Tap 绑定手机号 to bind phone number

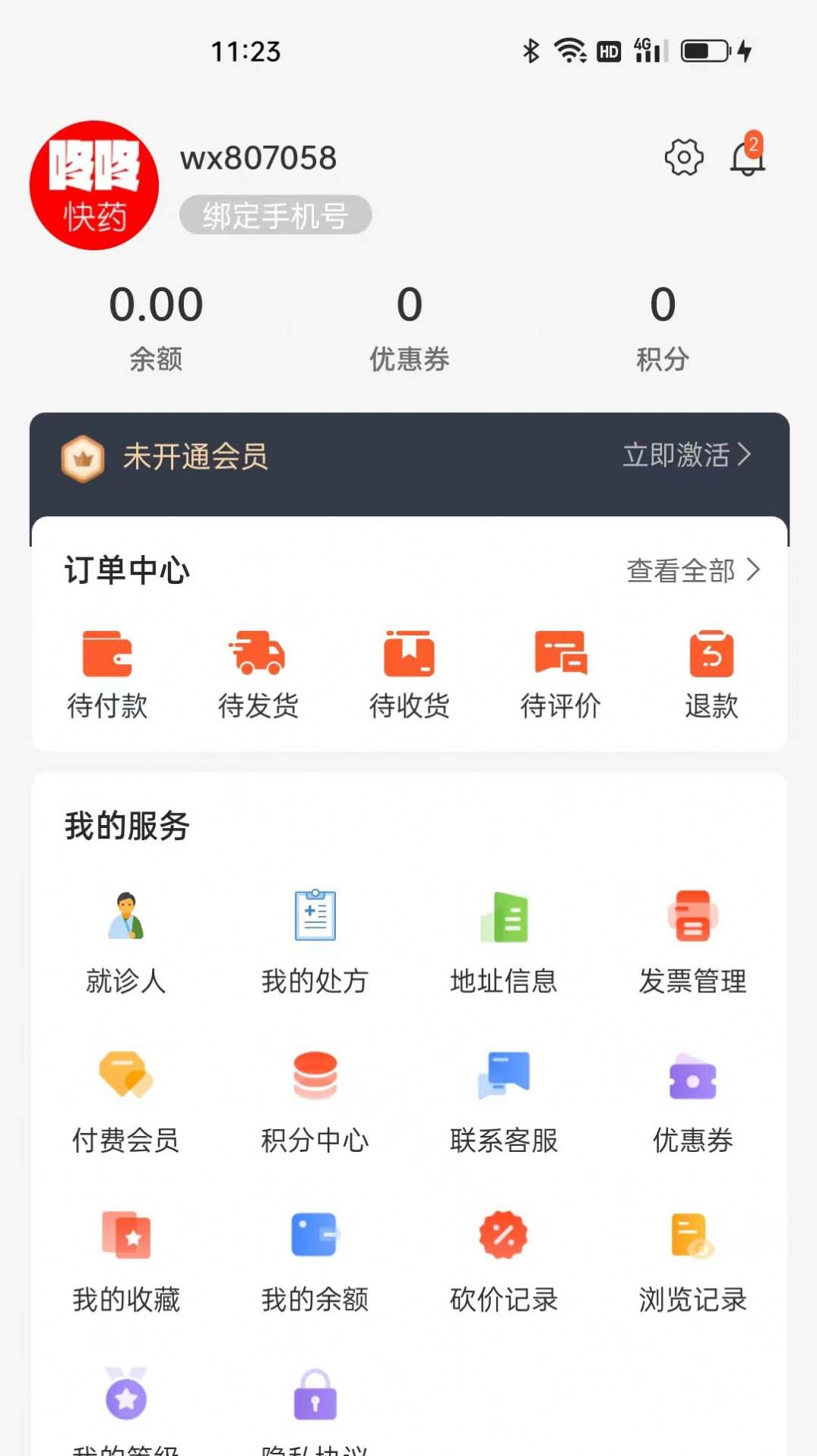click(277, 214)
